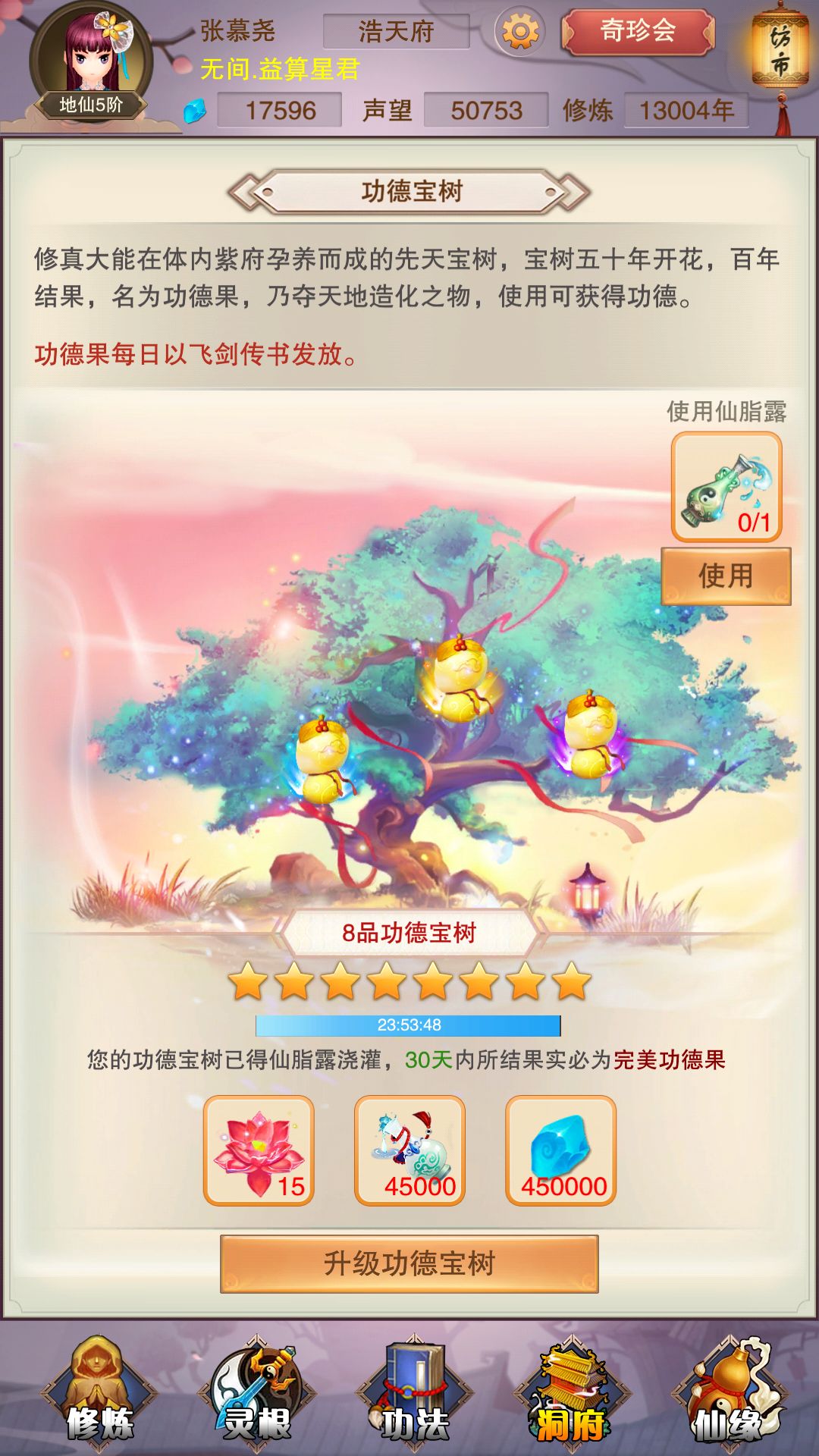
Task: Switch to the 灵根 tab
Action: click(x=256, y=1394)
